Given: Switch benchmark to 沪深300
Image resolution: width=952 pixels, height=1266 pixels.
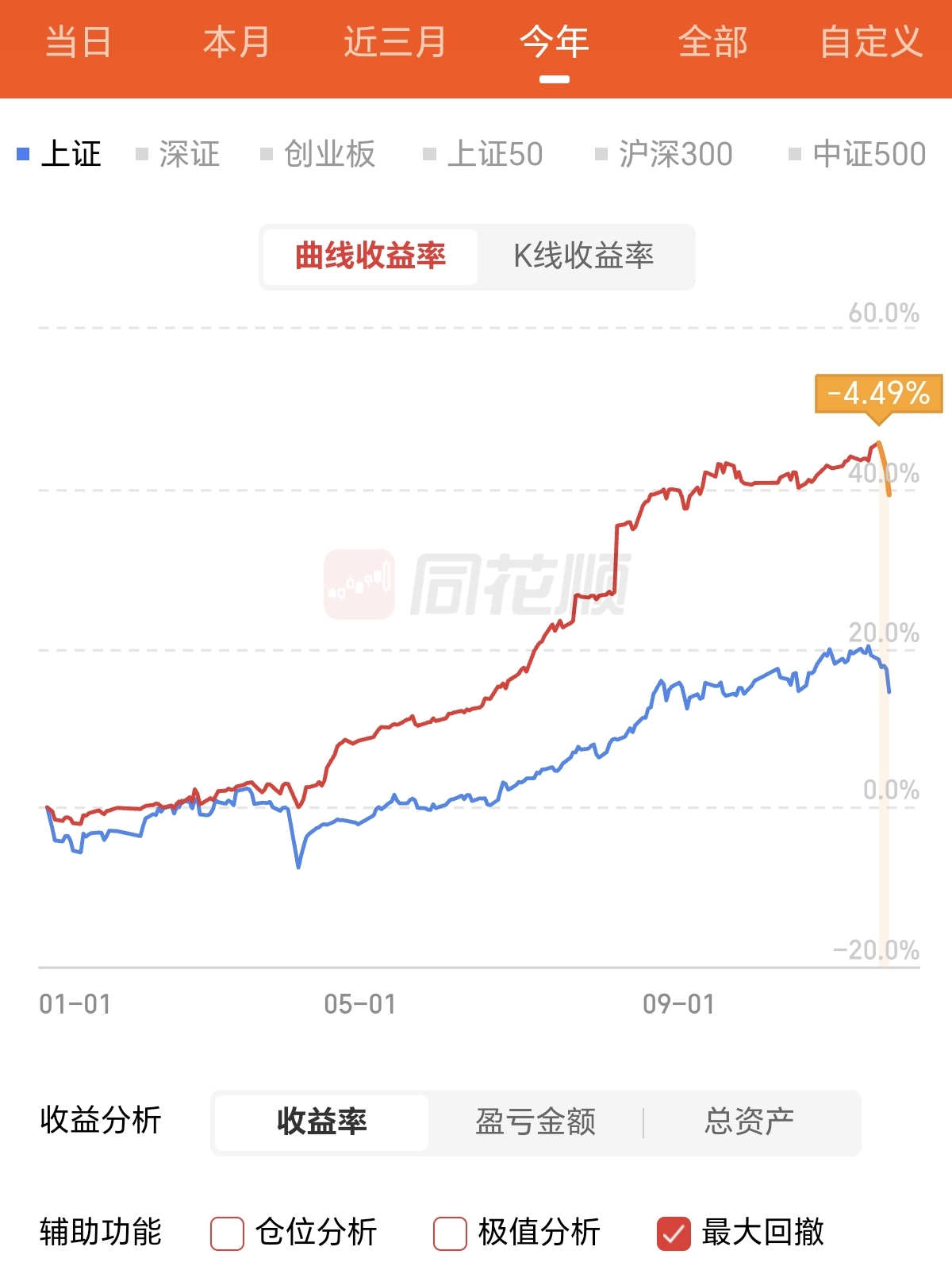Looking at the screenshot, I should coord(665,154).
